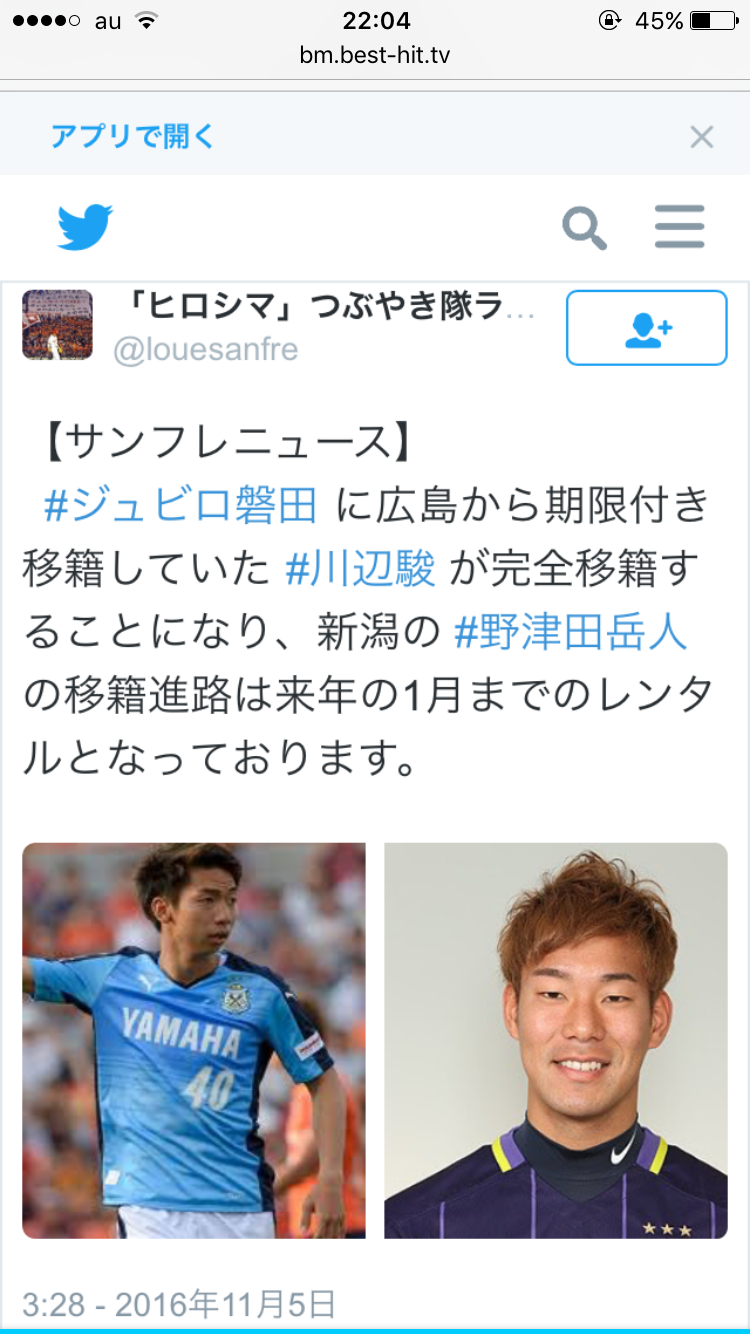Open hashtag #川辺駿
This screenshot has height=1334, width=750.
click(x=361, y=569)
